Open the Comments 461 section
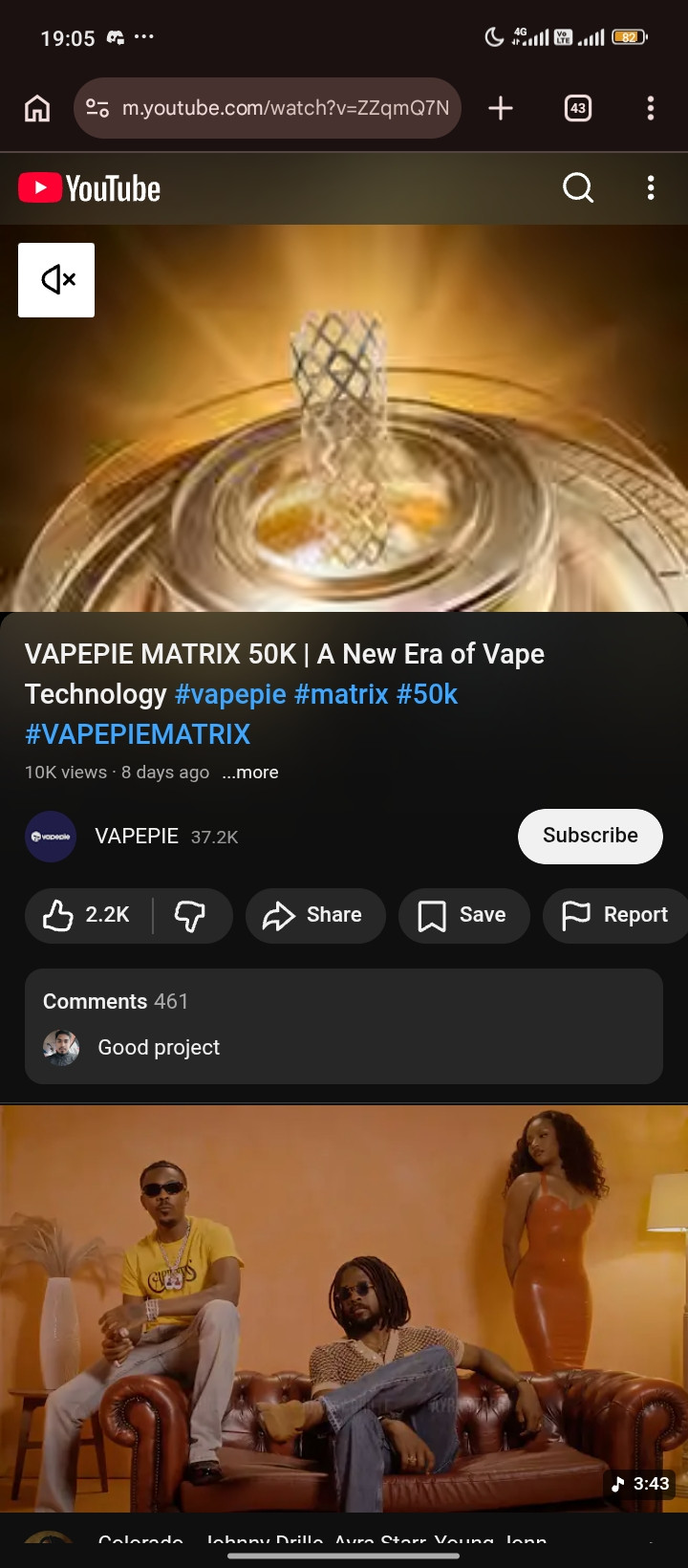 tap(344, 1026)
